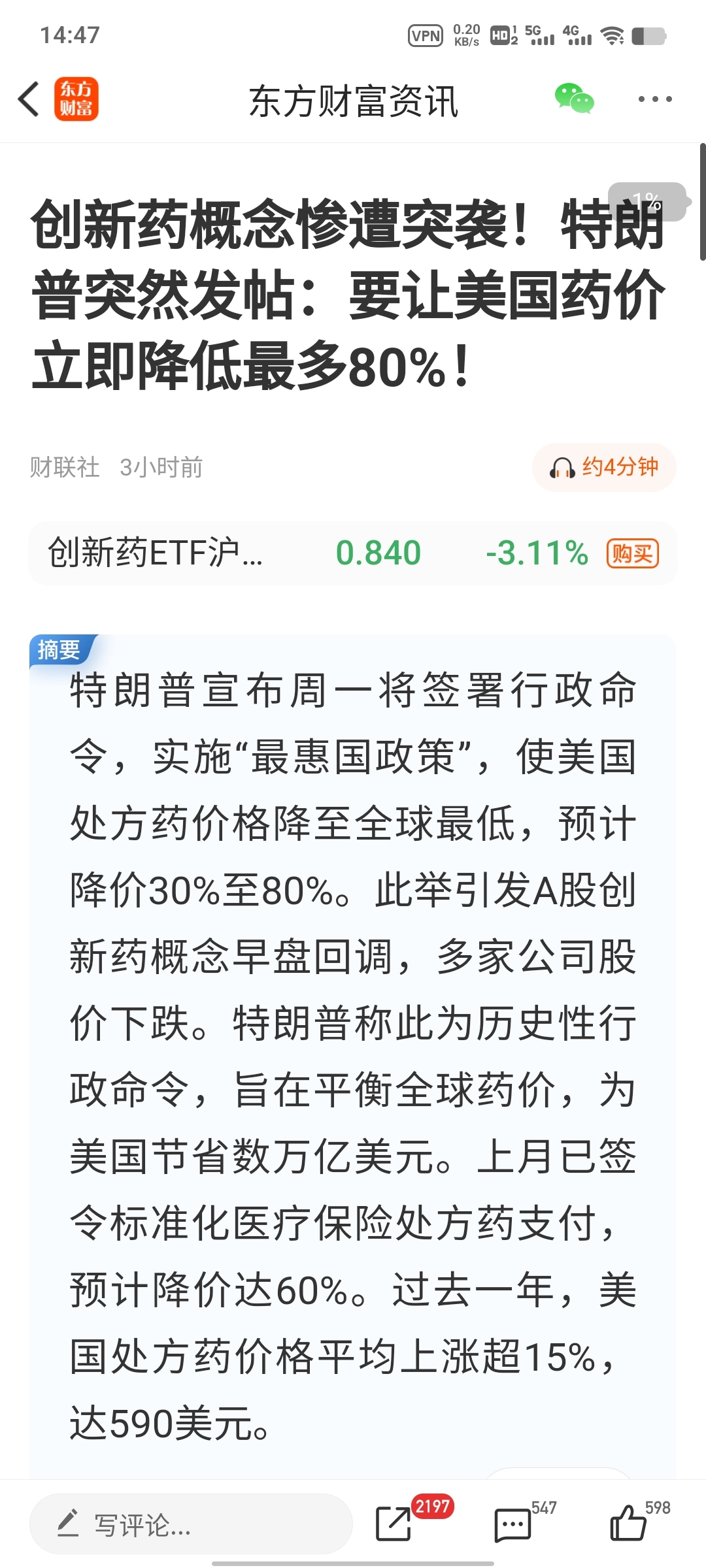Share article via the WeChat icon
Viewport: 706px width, 1568px height.
574,99
